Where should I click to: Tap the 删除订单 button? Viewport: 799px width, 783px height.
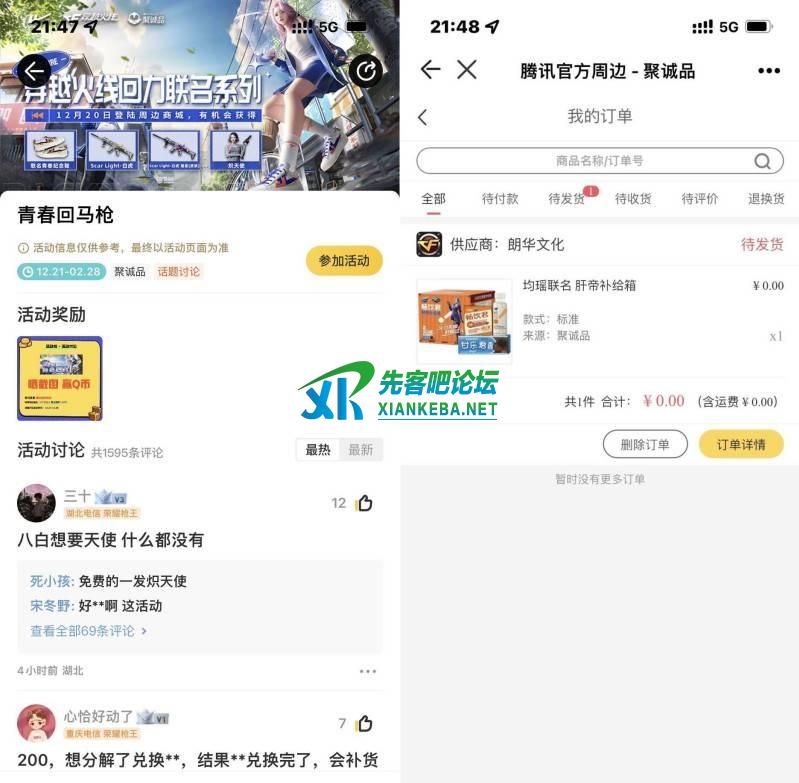pos(645,444)
